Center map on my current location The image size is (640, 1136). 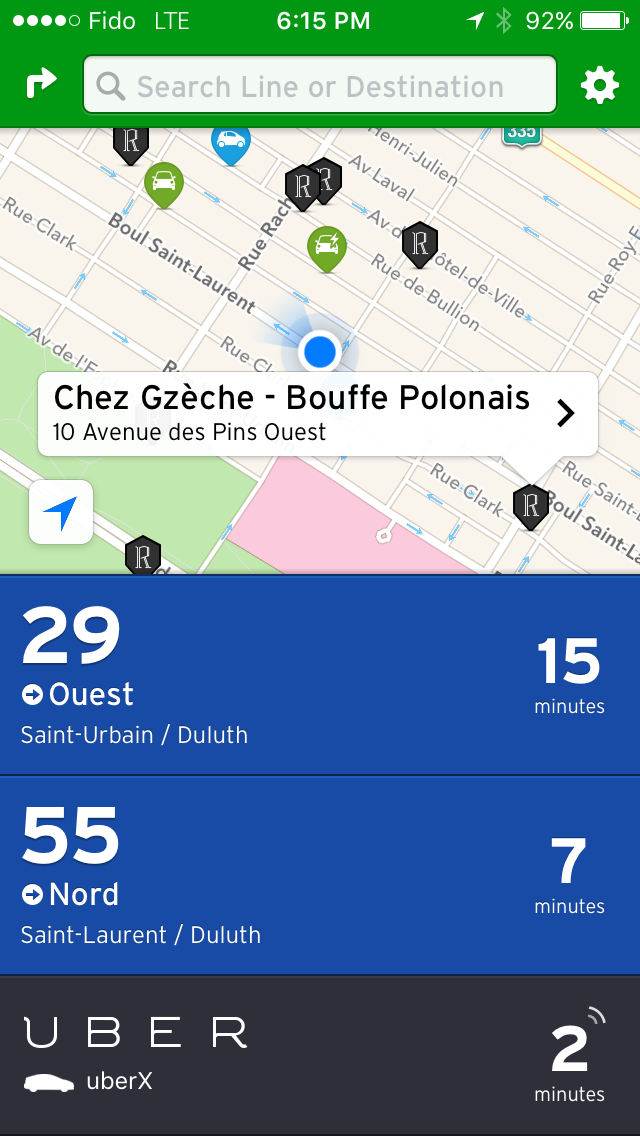tap(61, 511)
